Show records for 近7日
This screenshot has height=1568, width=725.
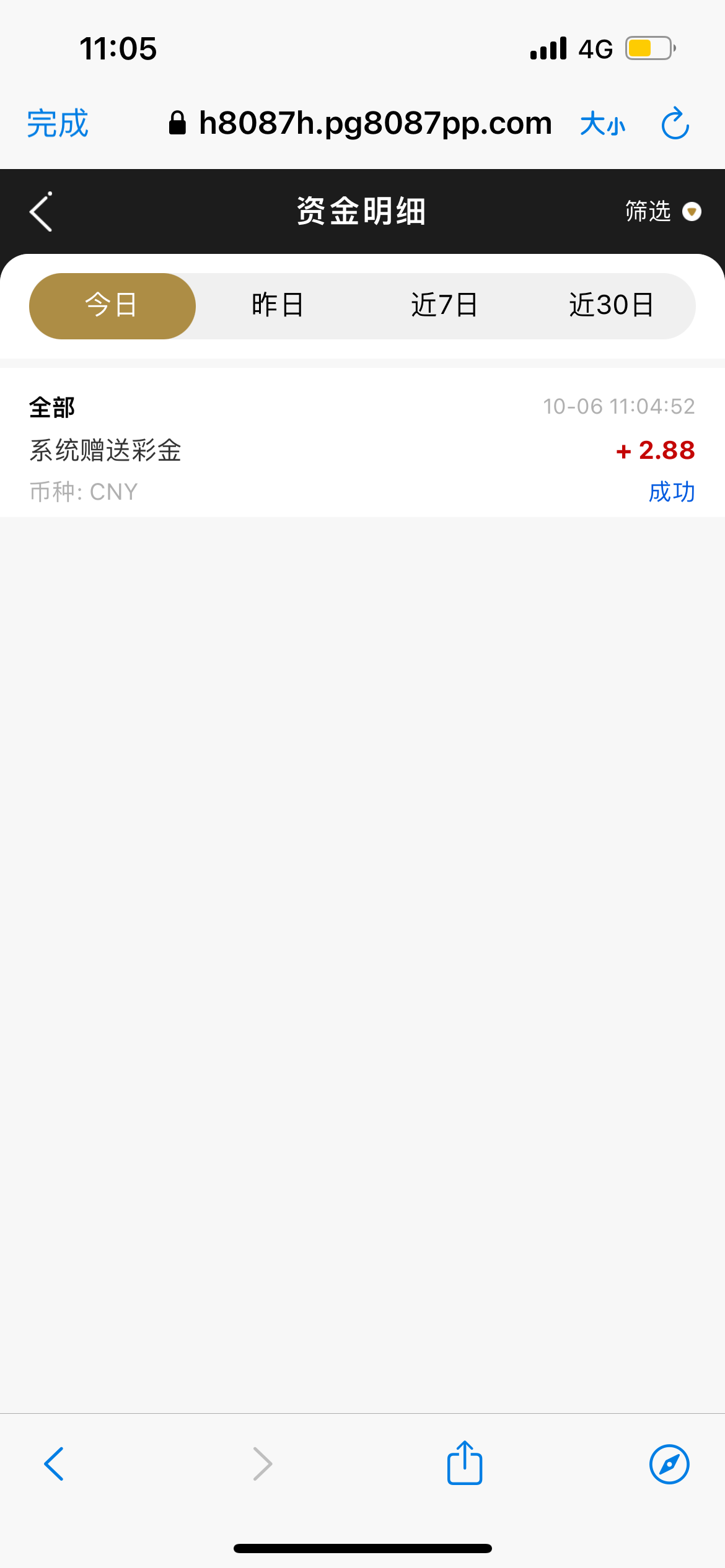pyautogui.click(x=444, y=306)
